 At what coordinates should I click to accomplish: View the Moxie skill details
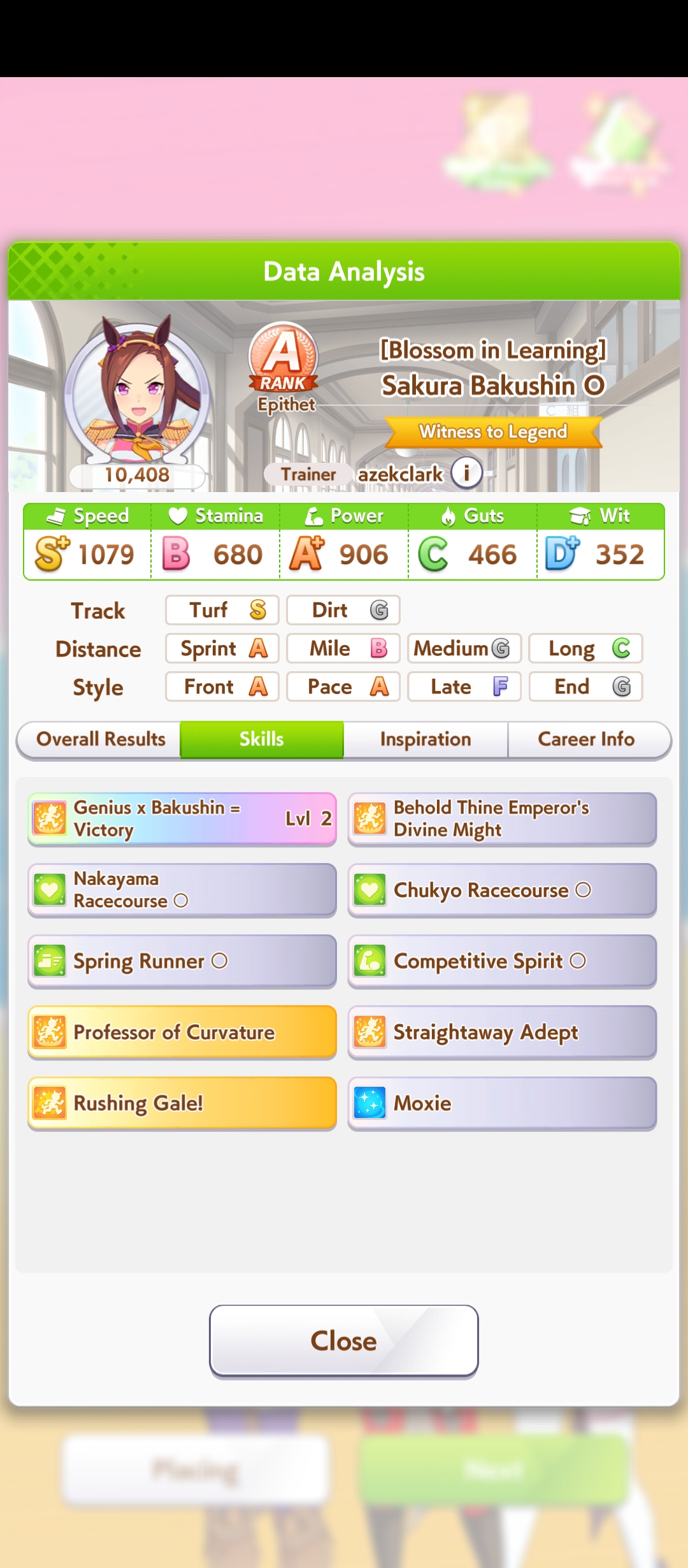pyautogui.click(x=502, y=1103)
